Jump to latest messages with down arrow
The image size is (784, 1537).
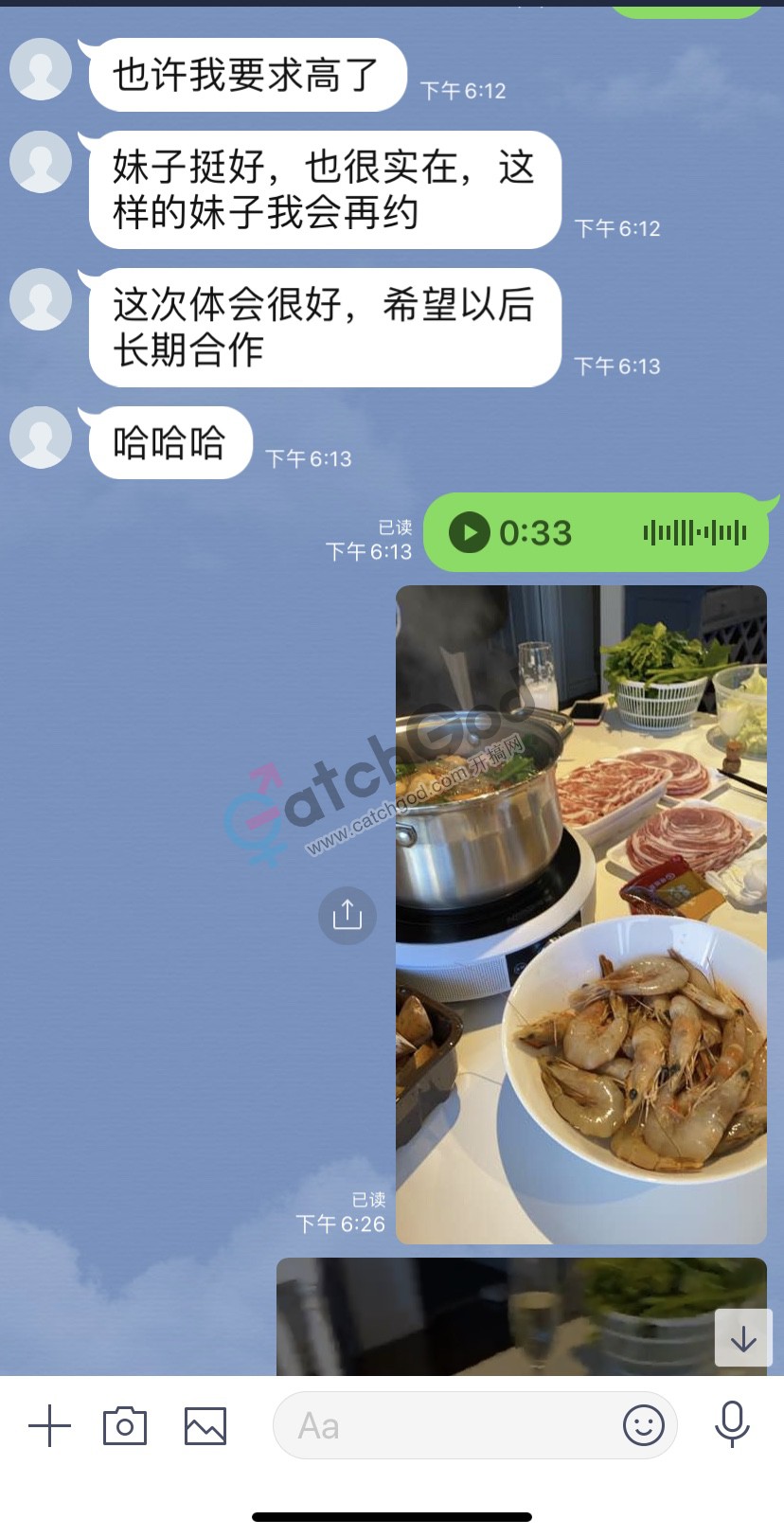[743, 1337]
